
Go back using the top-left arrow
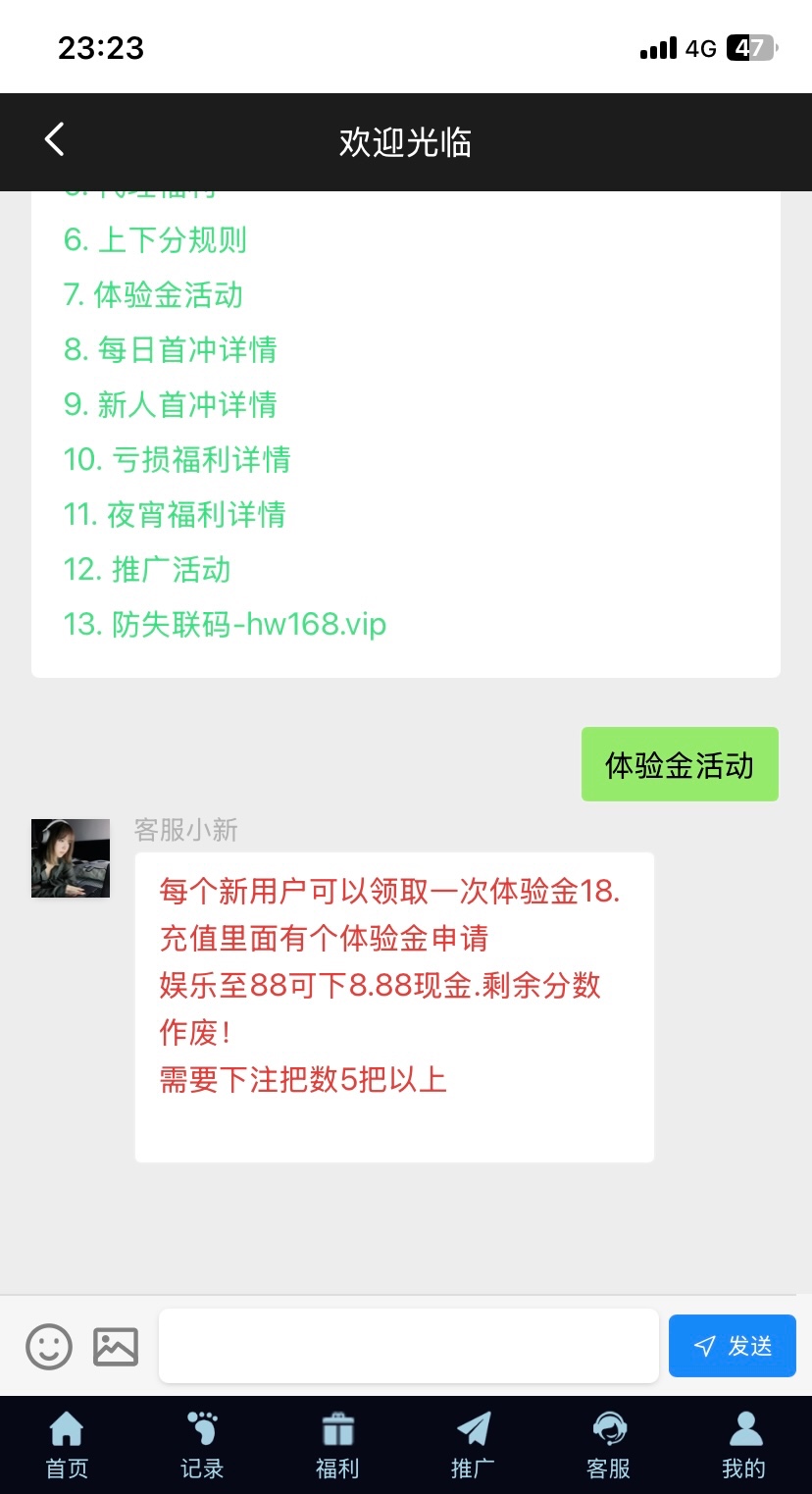pos(55,140)
